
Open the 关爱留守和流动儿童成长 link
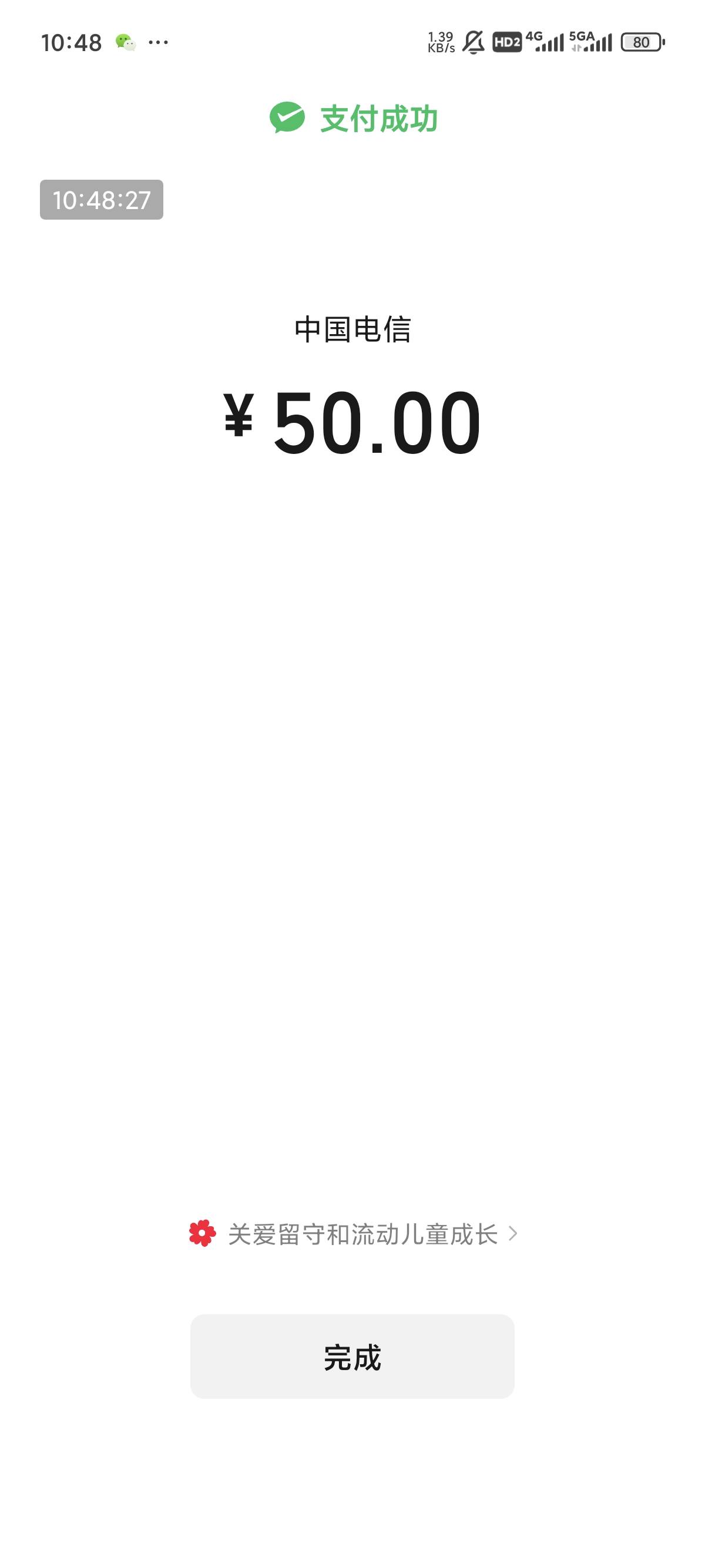(353, 1234)
